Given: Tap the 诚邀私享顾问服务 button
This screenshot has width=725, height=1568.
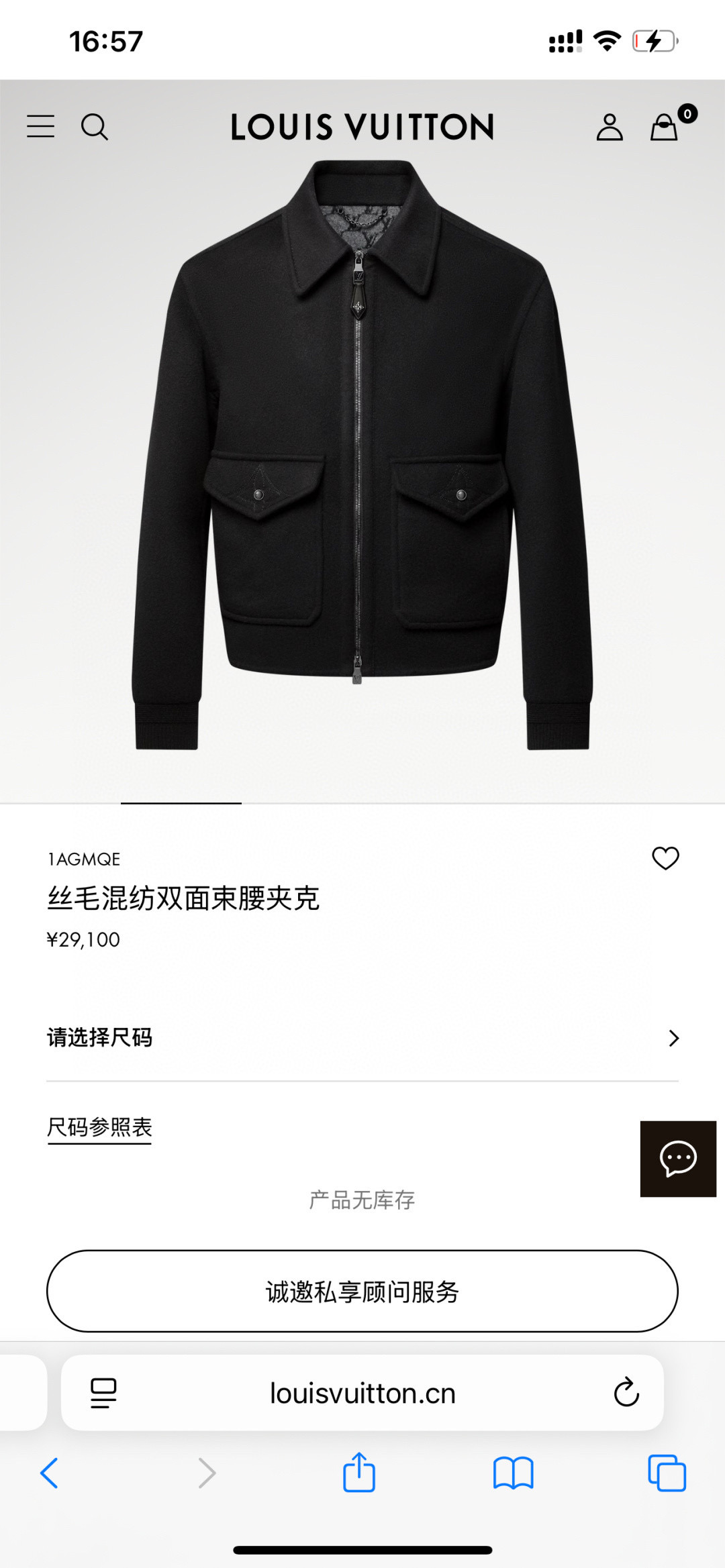Looking at the screenshot, I should coord(362,1291).
